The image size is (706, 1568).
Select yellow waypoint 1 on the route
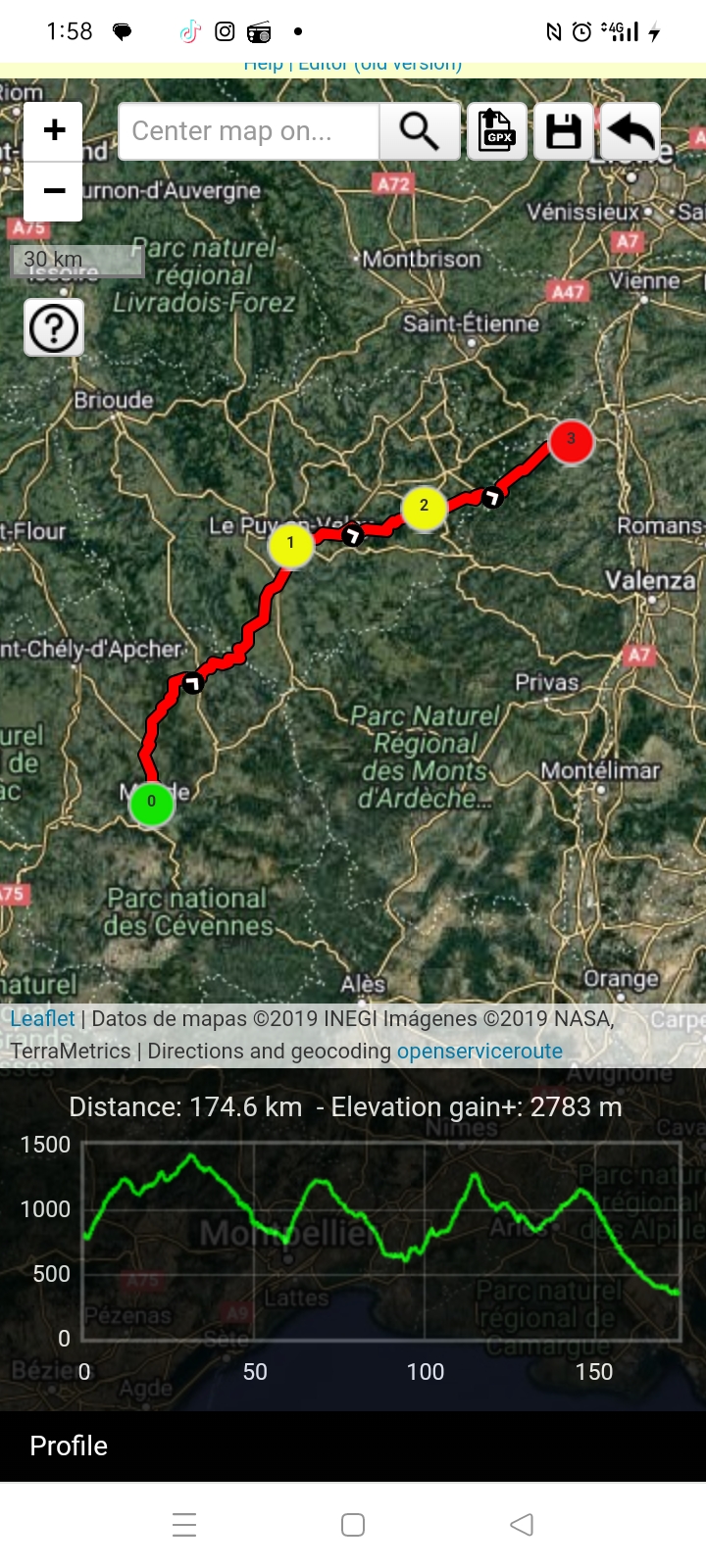pyautogui.click(x=290, y=544)
